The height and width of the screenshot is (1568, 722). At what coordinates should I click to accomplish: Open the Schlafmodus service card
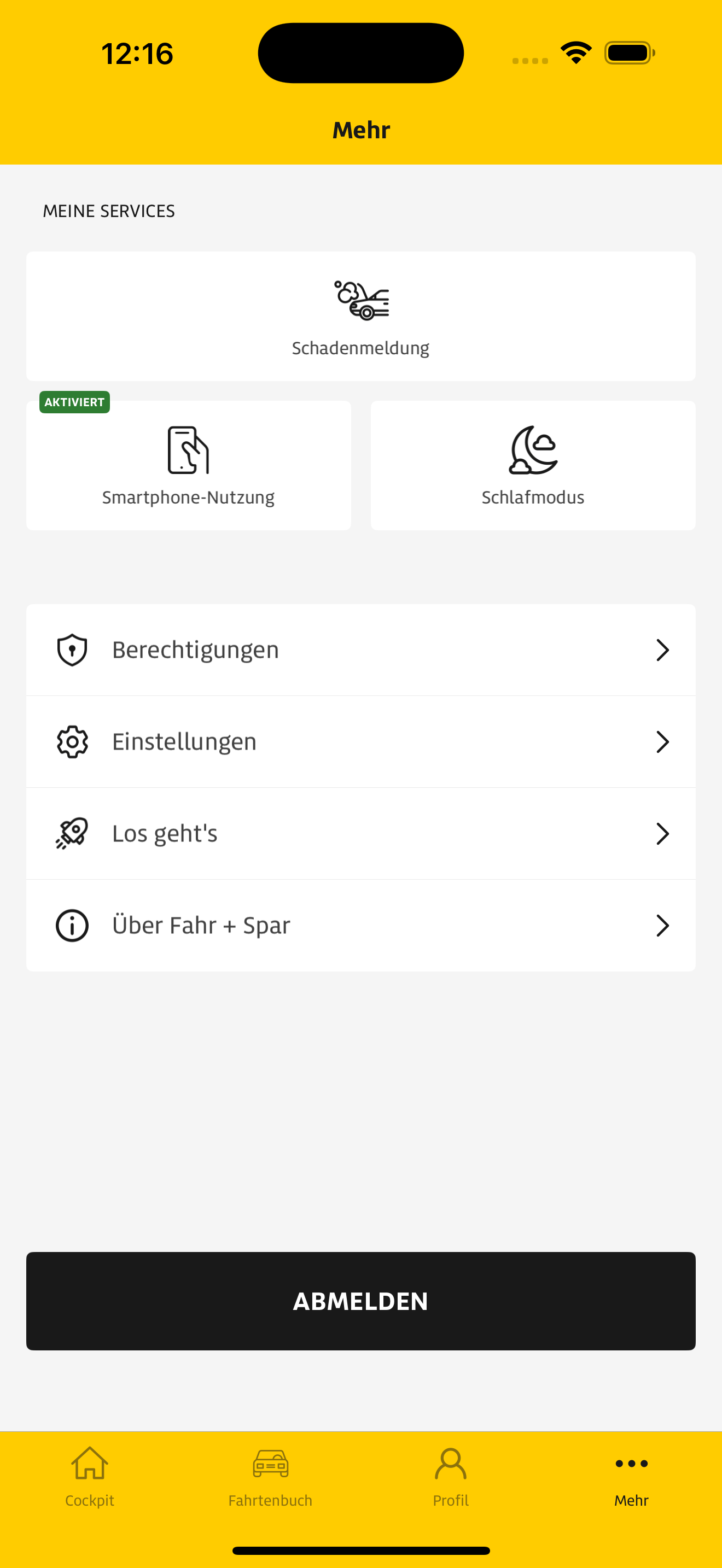(x=533, y=466)
